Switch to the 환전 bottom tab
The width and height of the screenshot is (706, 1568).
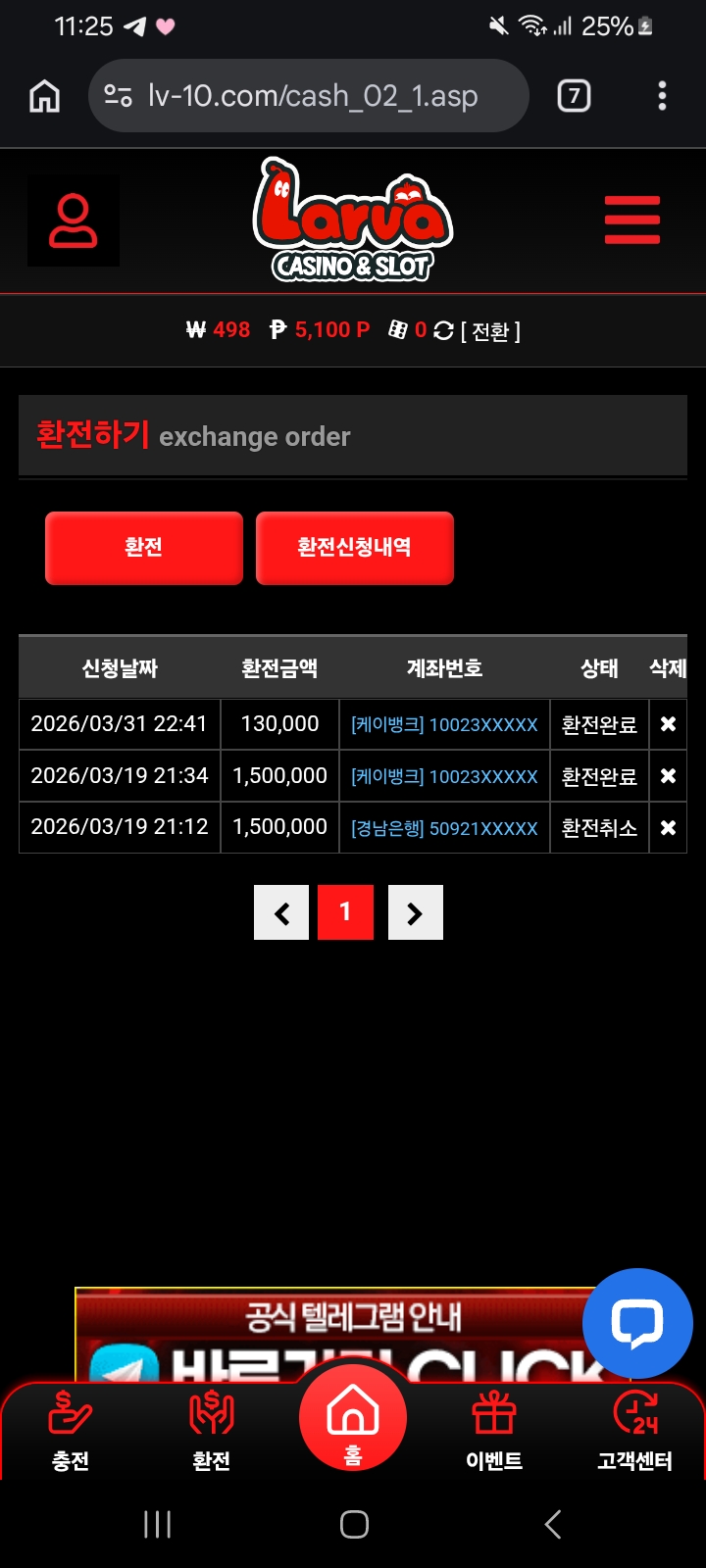(x=211, y=1431)
